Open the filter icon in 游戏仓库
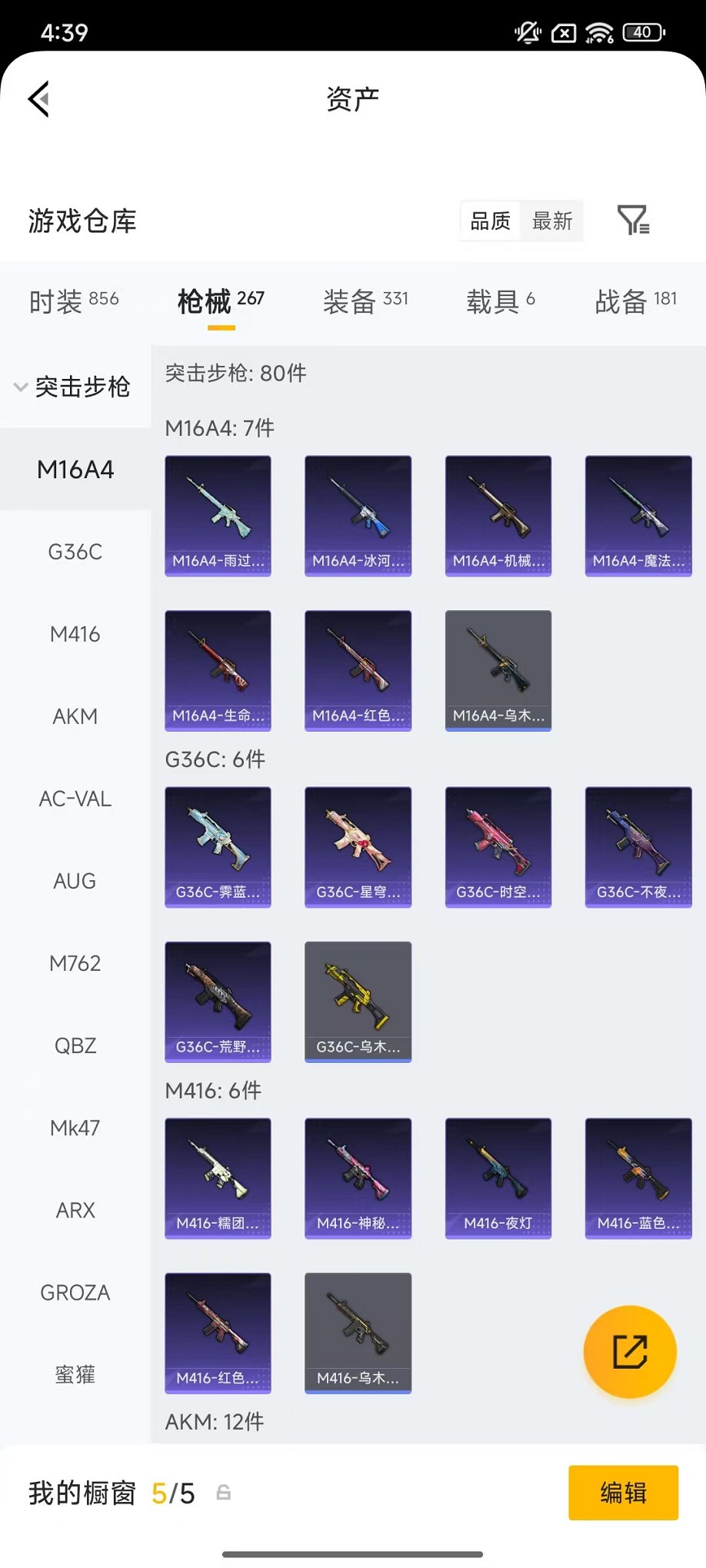 [x=633, y=221]
